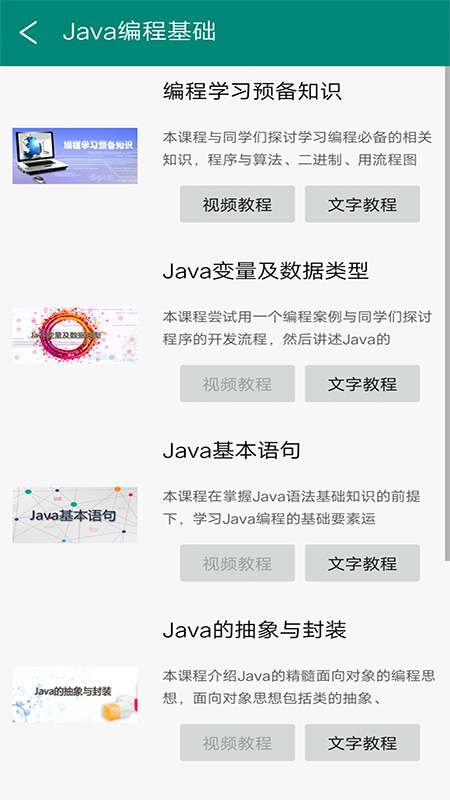
Task: Open 文字教程 for 编程学习预备知识
Action: pos(362,204)
